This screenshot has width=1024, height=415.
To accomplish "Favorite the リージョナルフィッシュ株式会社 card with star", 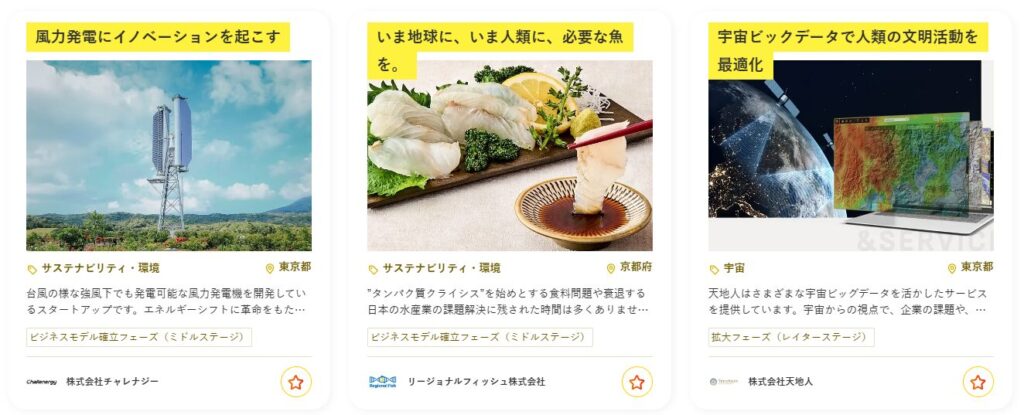I will click(636, 382).
